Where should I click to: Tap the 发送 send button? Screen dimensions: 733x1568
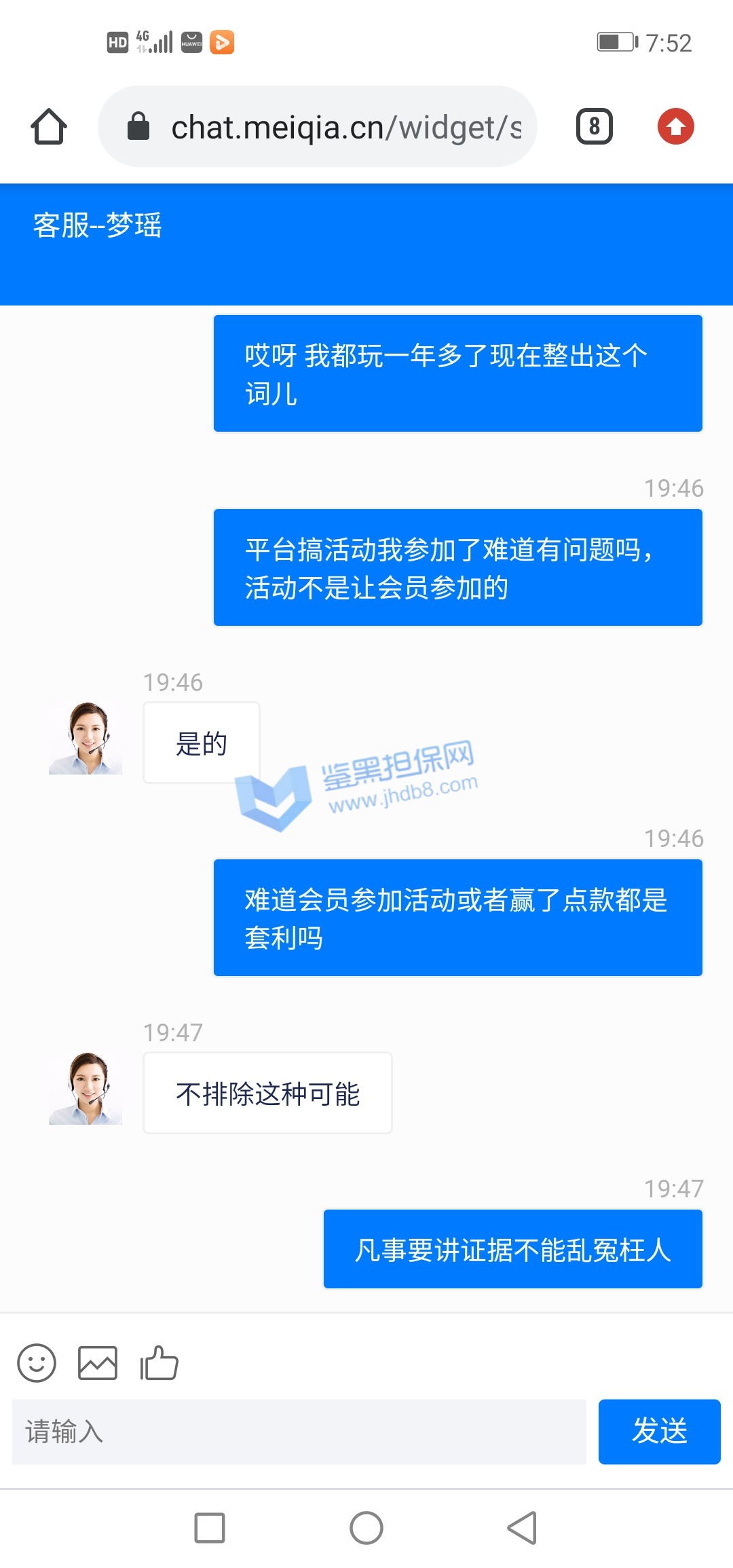coord(659,1432)
